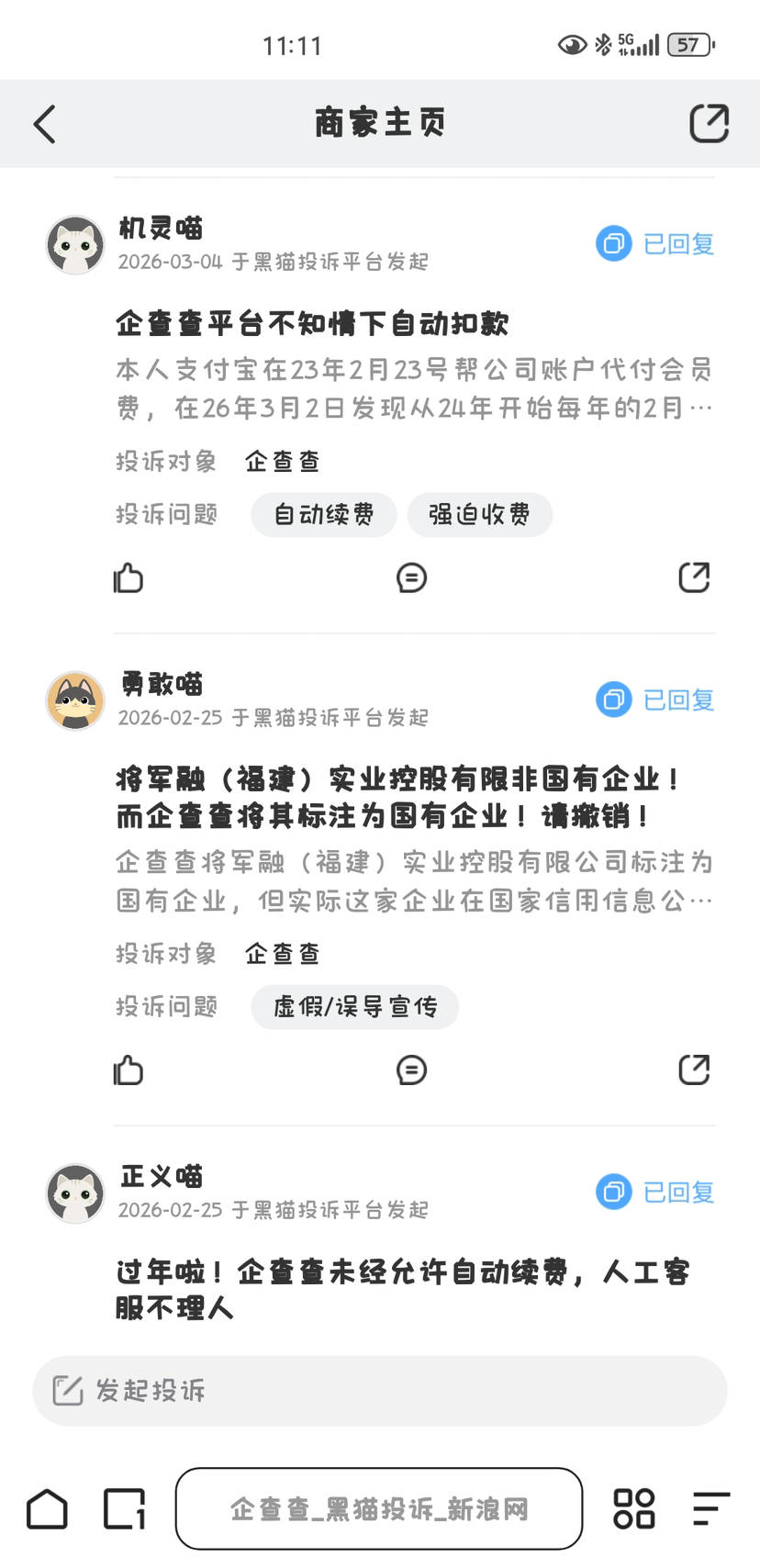Go back from the 商家主页 page
Screen dimensions: 760x1568
click(x=45, y=124)
